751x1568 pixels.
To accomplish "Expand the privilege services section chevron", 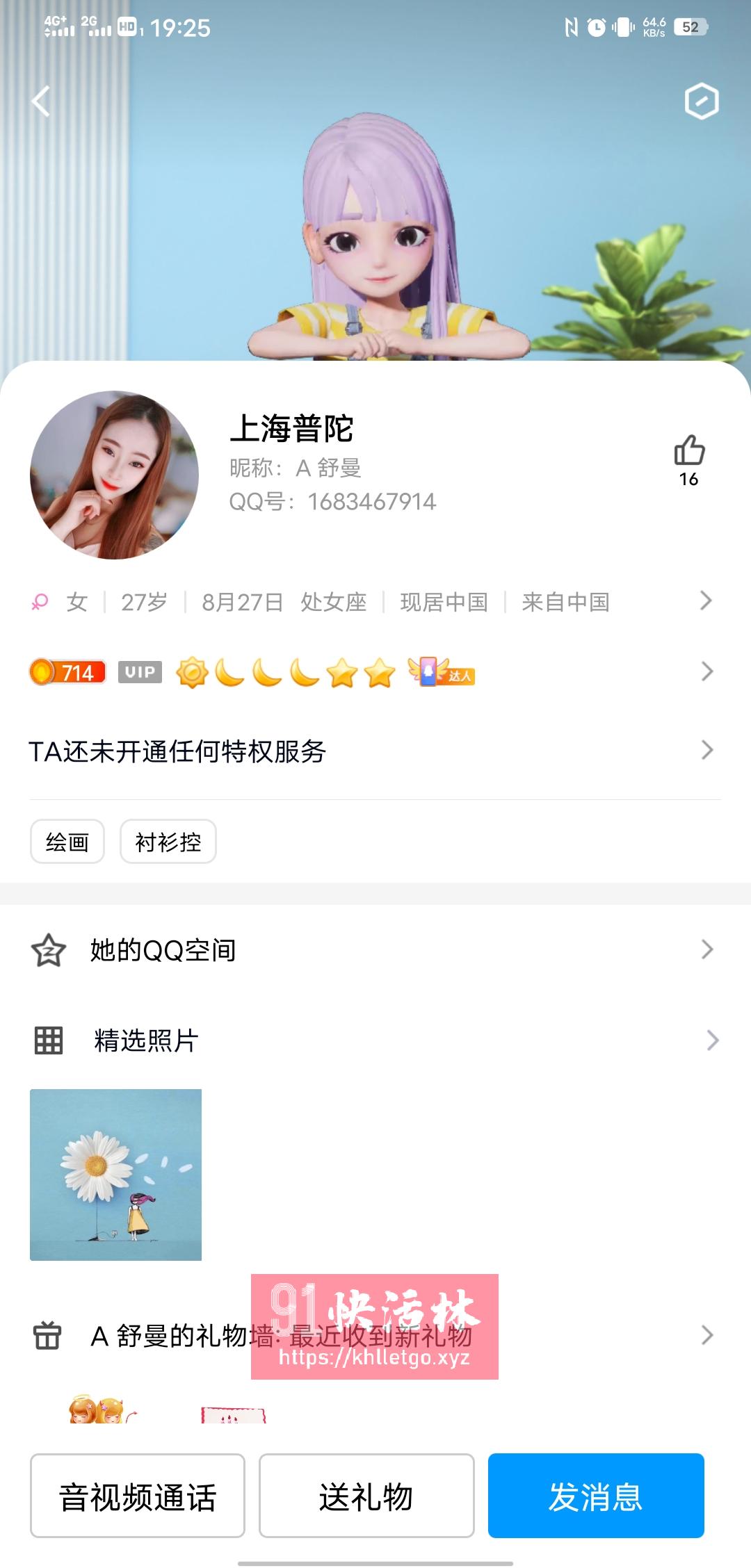I will [x=706, y=750].
